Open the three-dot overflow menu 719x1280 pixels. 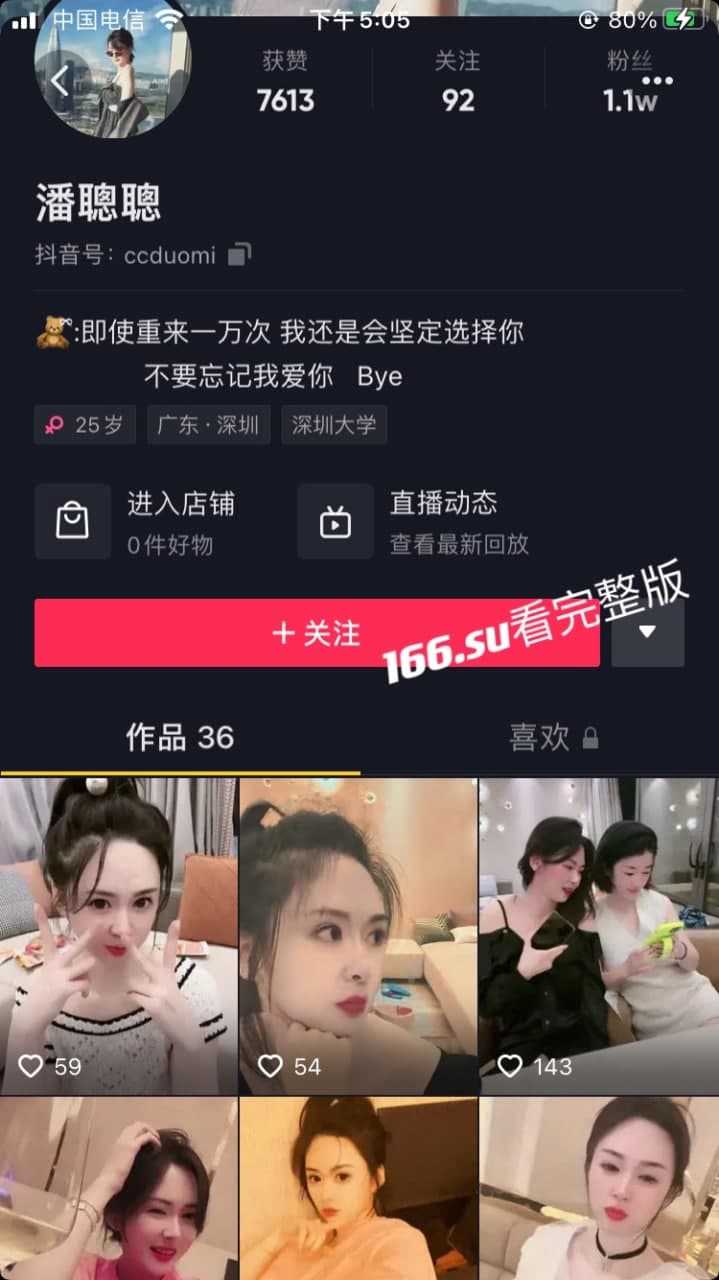click(657, 80)
